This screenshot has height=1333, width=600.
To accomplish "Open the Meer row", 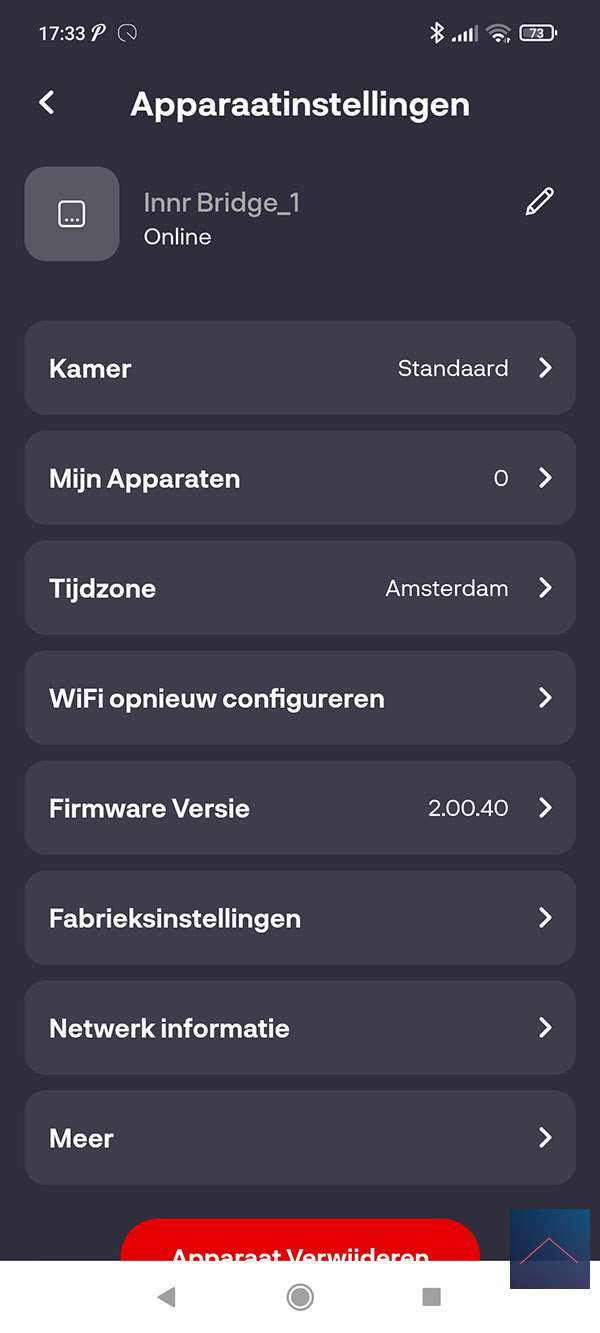I will pyautogui.click(x=300, y=1138).
